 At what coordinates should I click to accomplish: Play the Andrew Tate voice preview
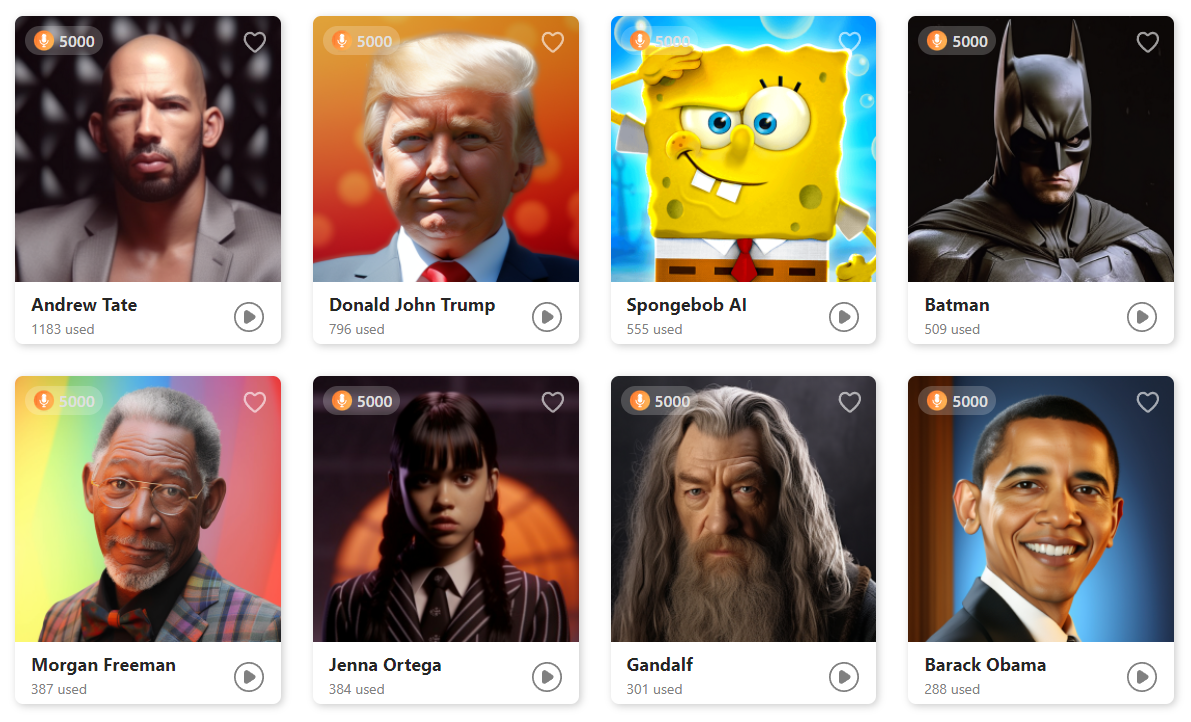[249, 317]
